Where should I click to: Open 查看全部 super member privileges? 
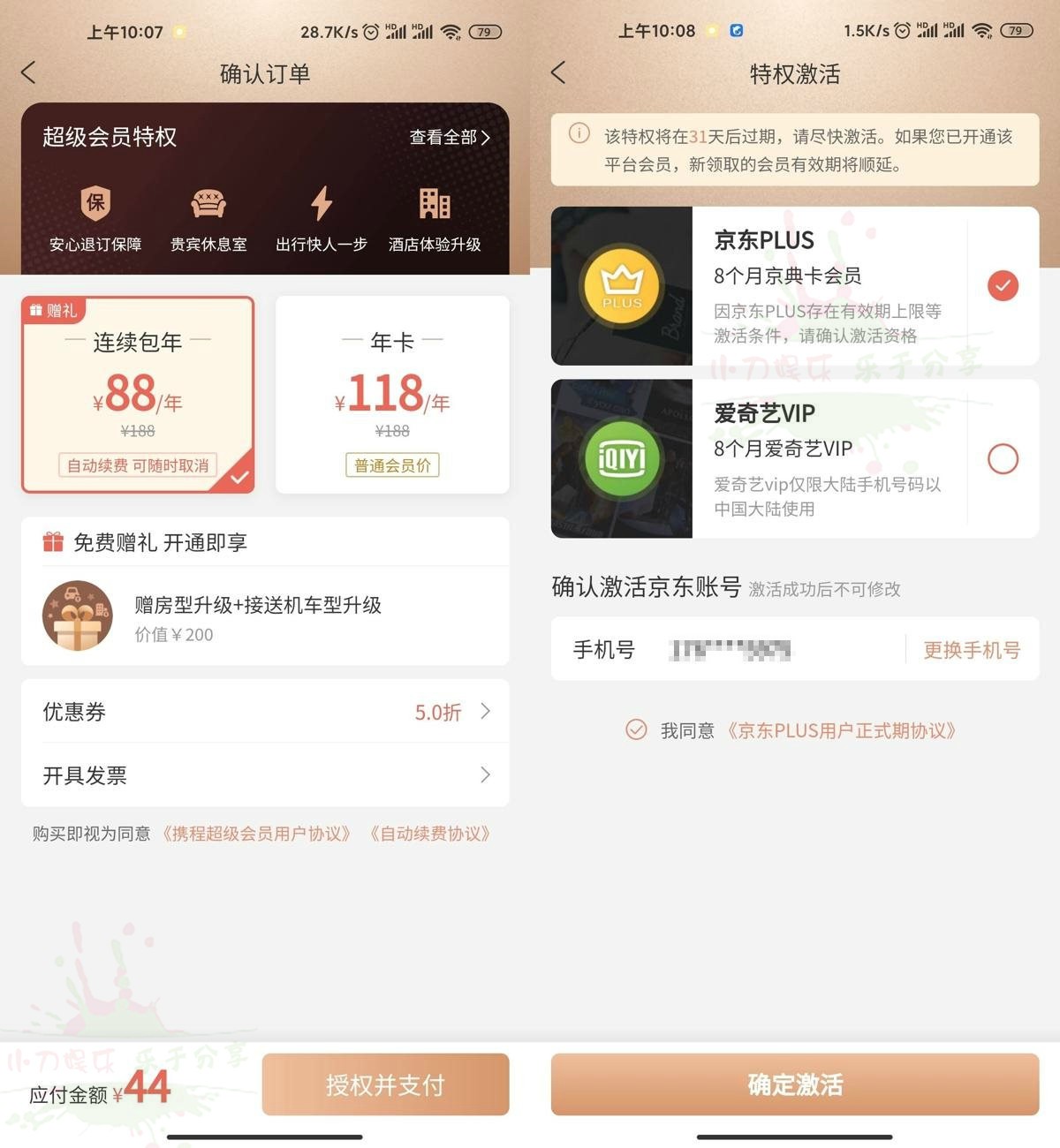[x=449, y=137]
